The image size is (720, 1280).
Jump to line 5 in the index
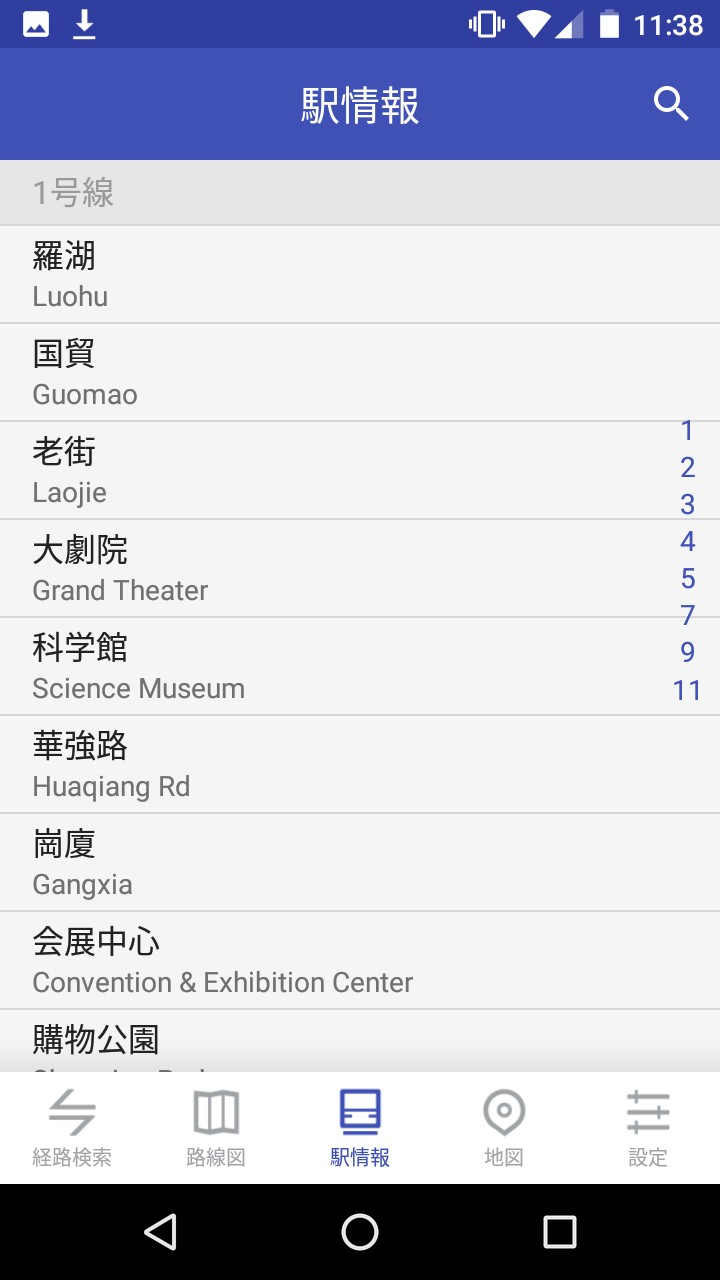687,578
